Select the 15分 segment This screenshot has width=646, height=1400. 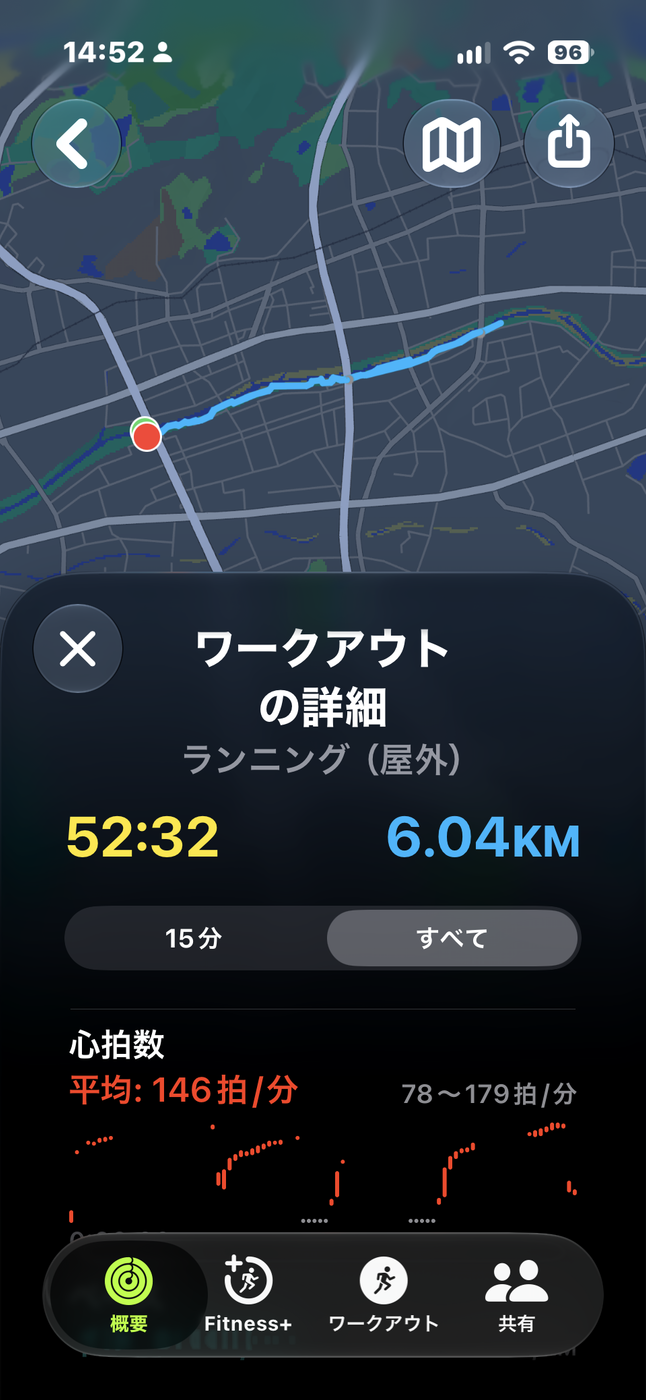tap(194, 938)
